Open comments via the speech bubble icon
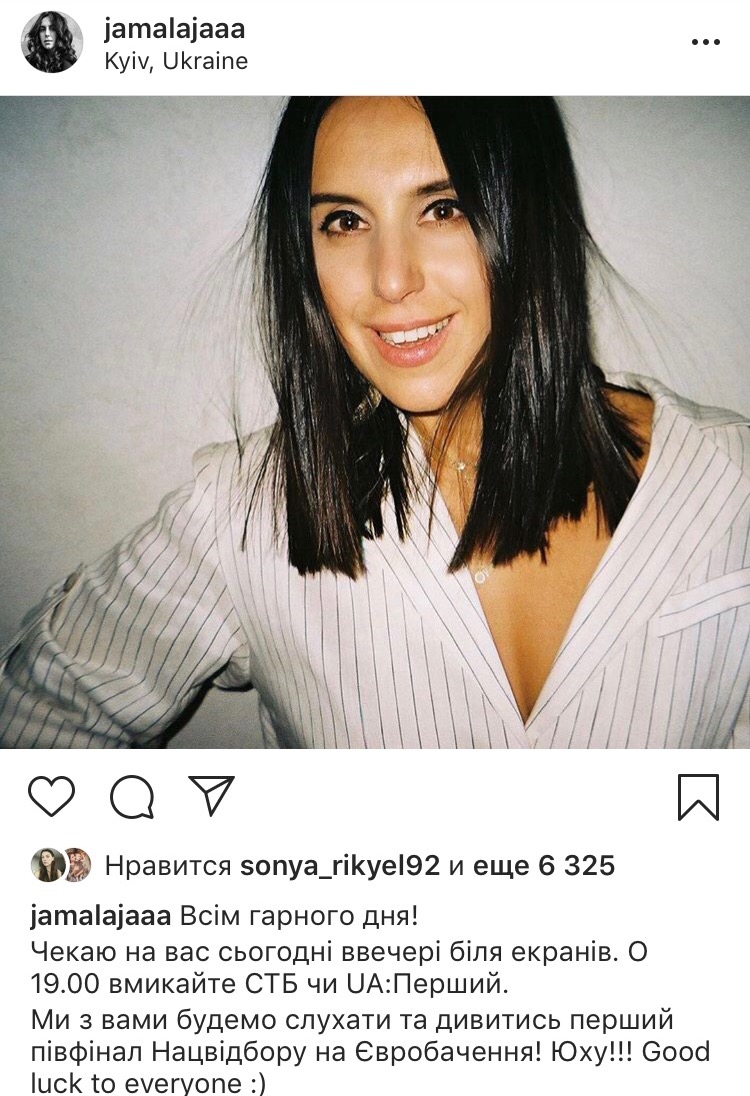 (x=132, y=797)
